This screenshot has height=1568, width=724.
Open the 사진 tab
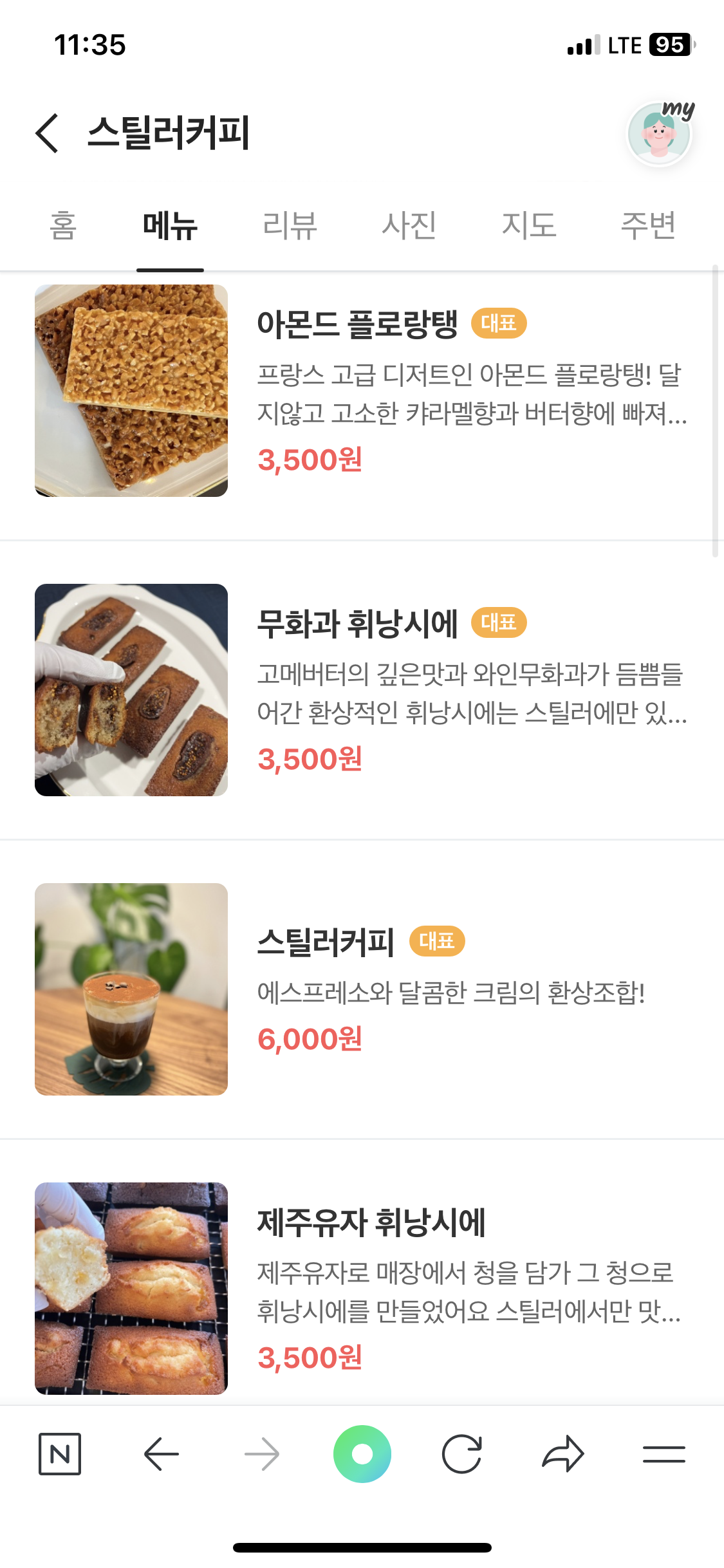(x=409, y=226)
